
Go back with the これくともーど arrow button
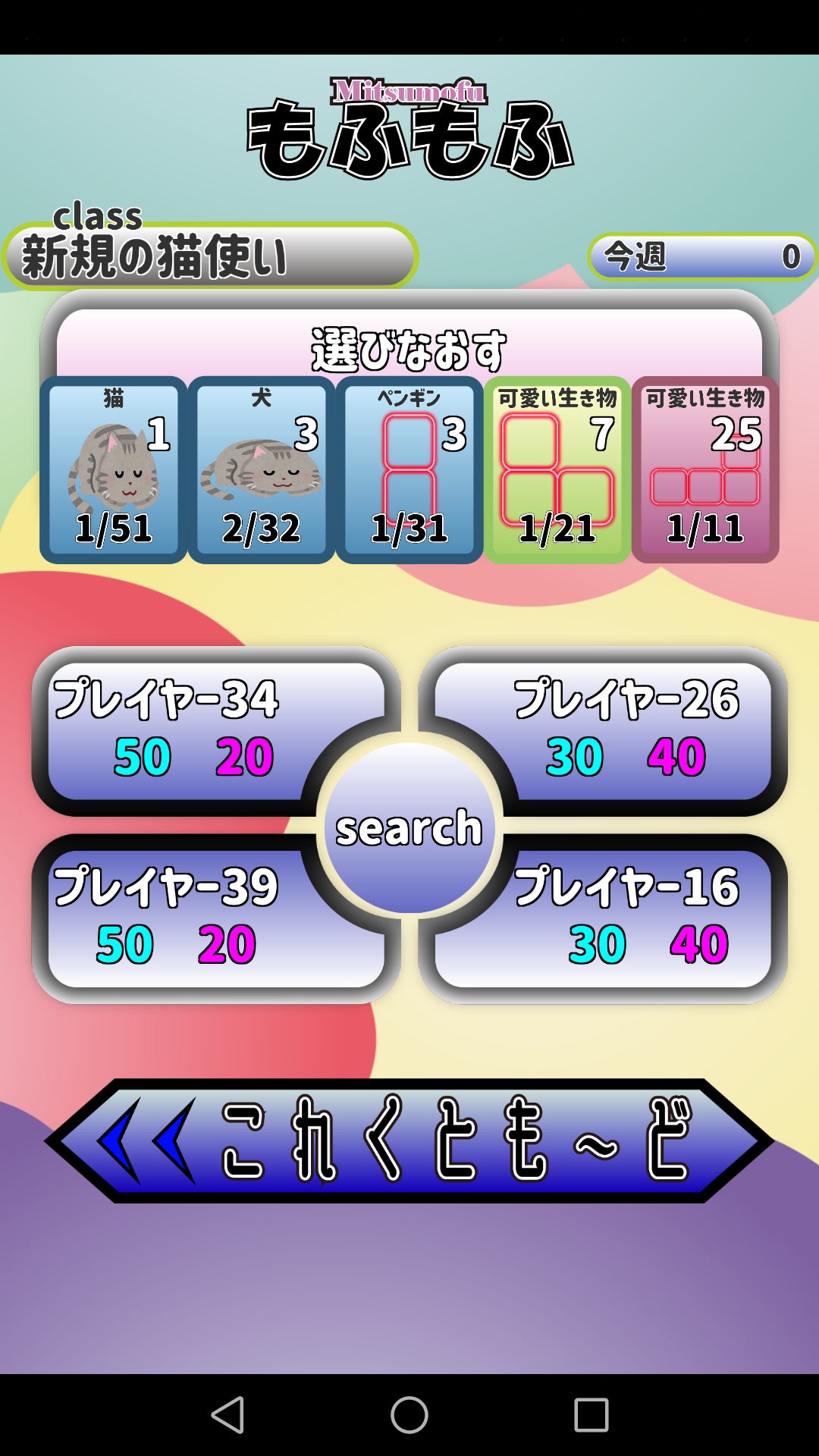pos(409,1140)
